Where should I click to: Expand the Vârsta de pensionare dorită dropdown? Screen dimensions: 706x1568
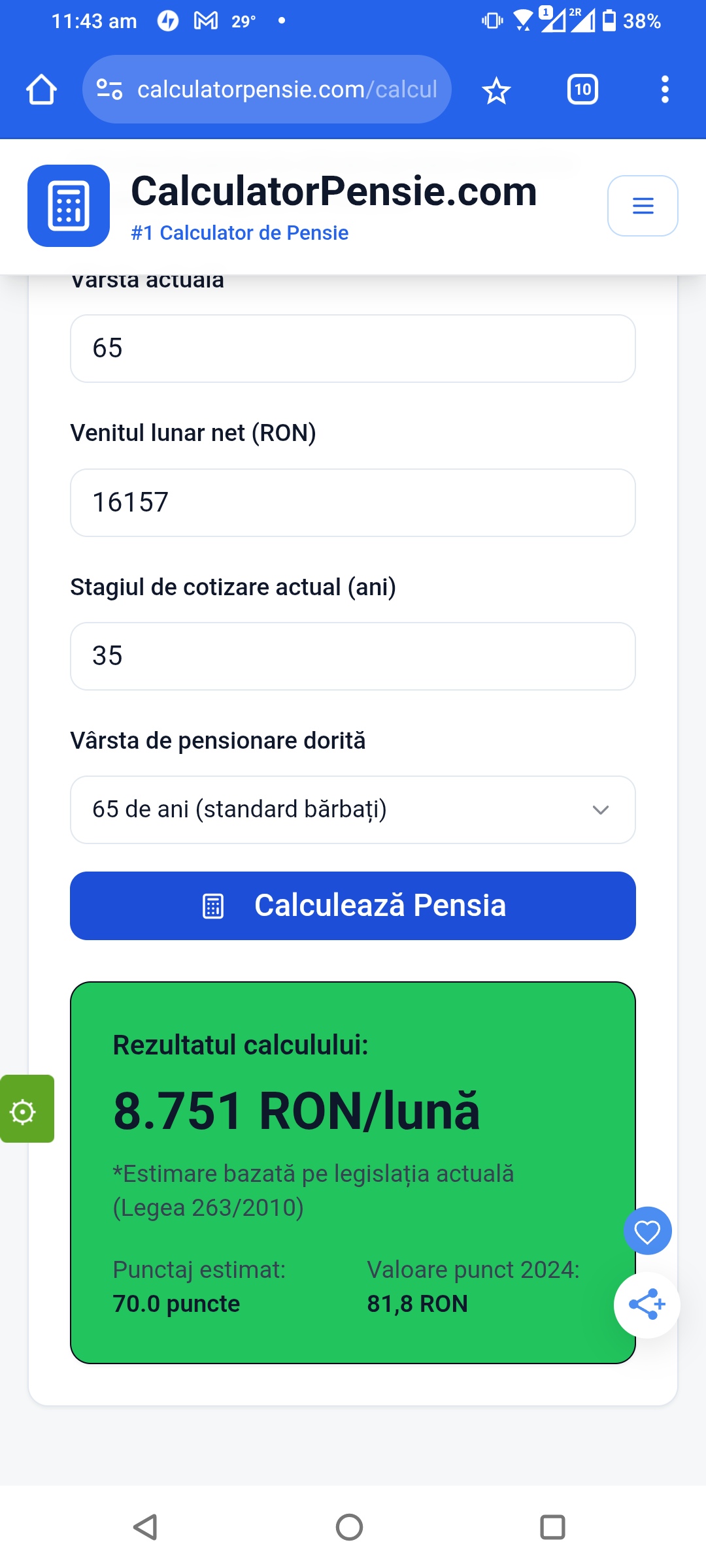pyautogui.click(x=353, y=809)
